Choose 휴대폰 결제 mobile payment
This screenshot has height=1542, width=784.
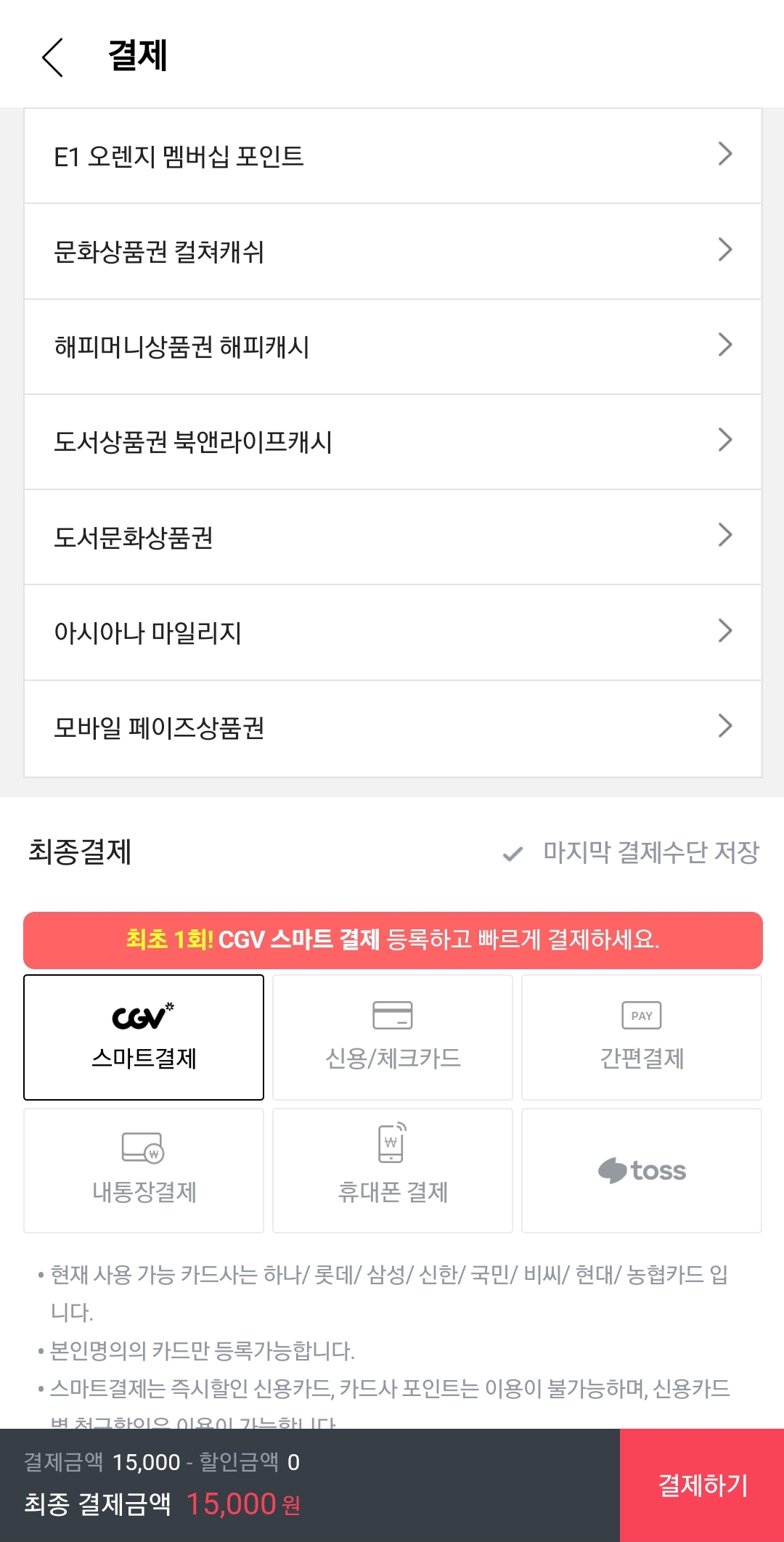pos(391,1169)
